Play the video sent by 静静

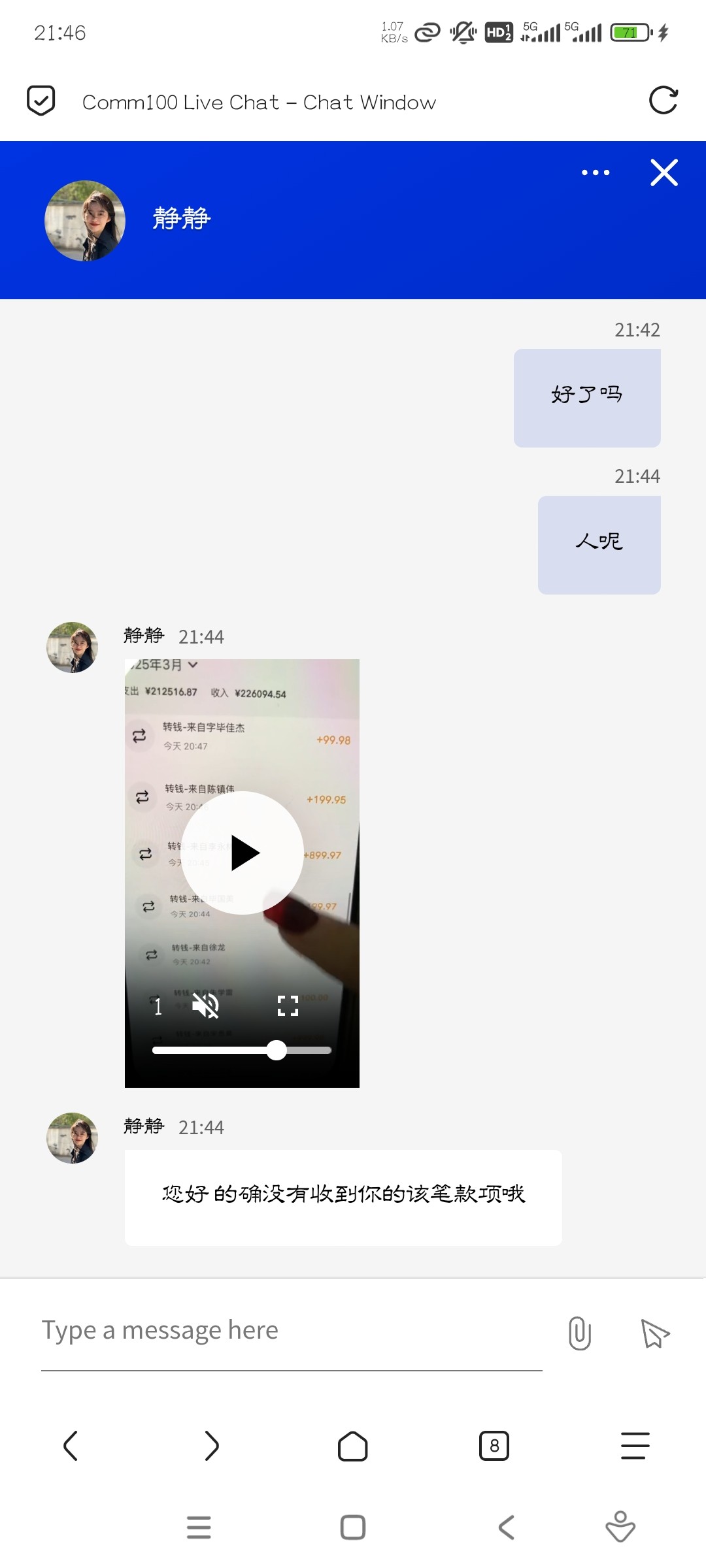(x=242, y=853)
